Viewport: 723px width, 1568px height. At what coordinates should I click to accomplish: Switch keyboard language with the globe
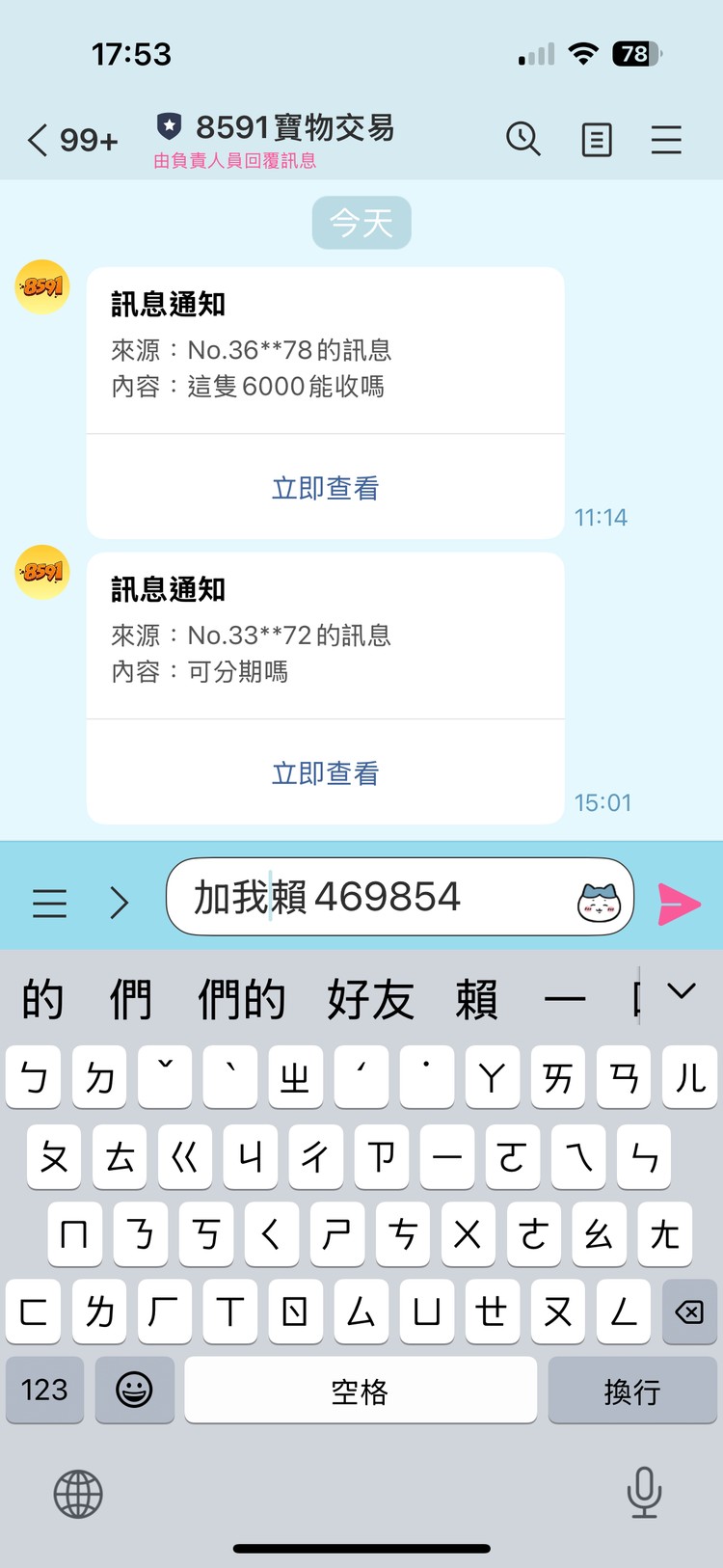[78, 1494]
